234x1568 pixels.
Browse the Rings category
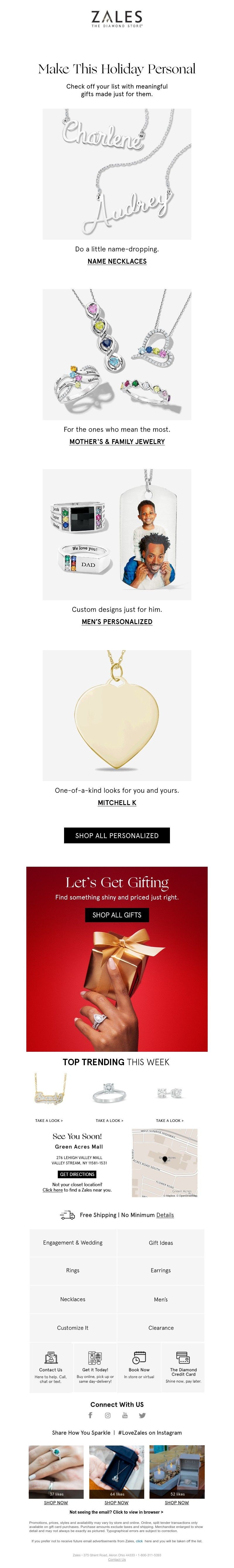coord(73,1270)
